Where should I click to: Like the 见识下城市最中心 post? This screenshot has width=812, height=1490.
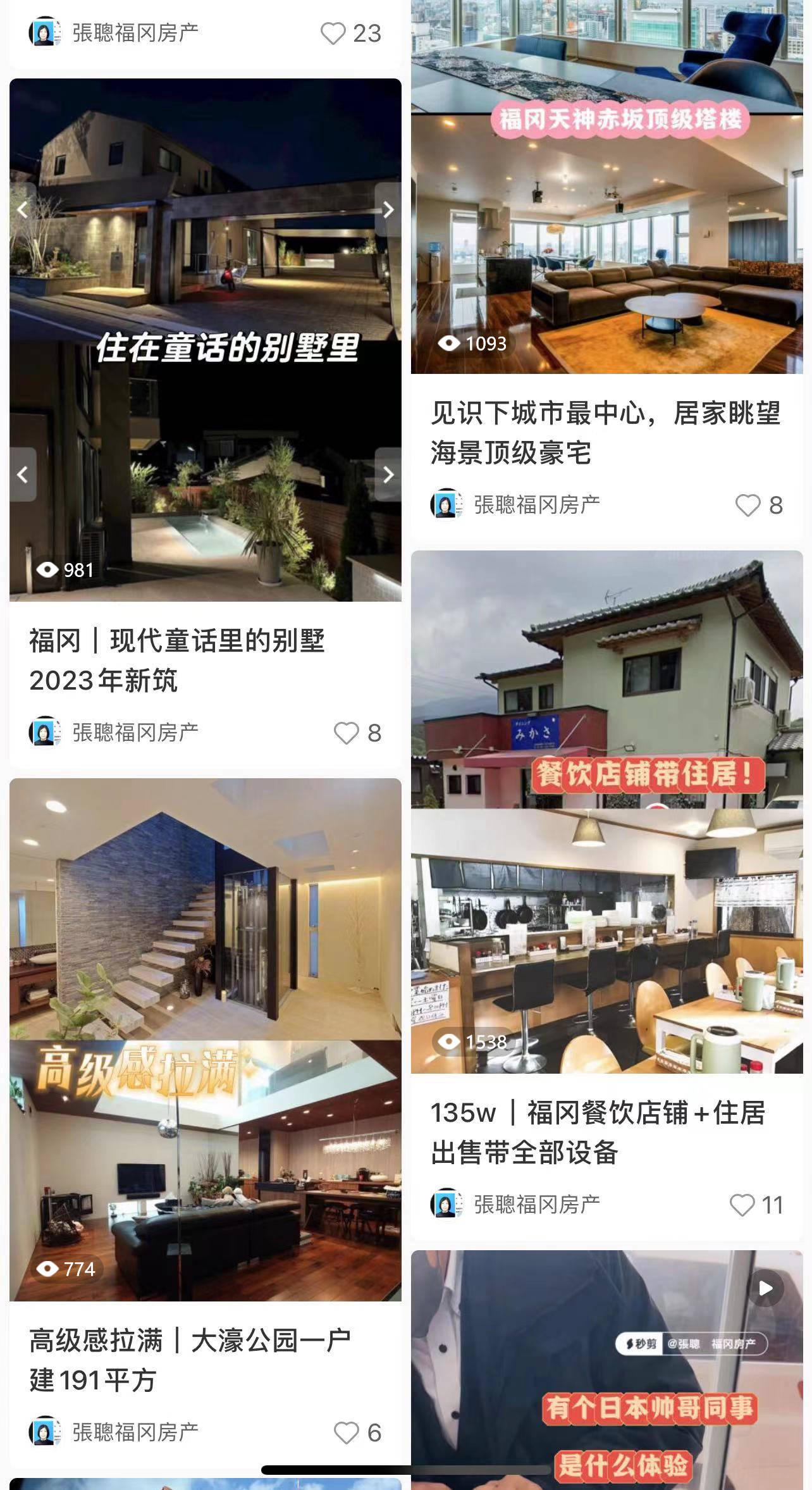(x=747, y=506)
